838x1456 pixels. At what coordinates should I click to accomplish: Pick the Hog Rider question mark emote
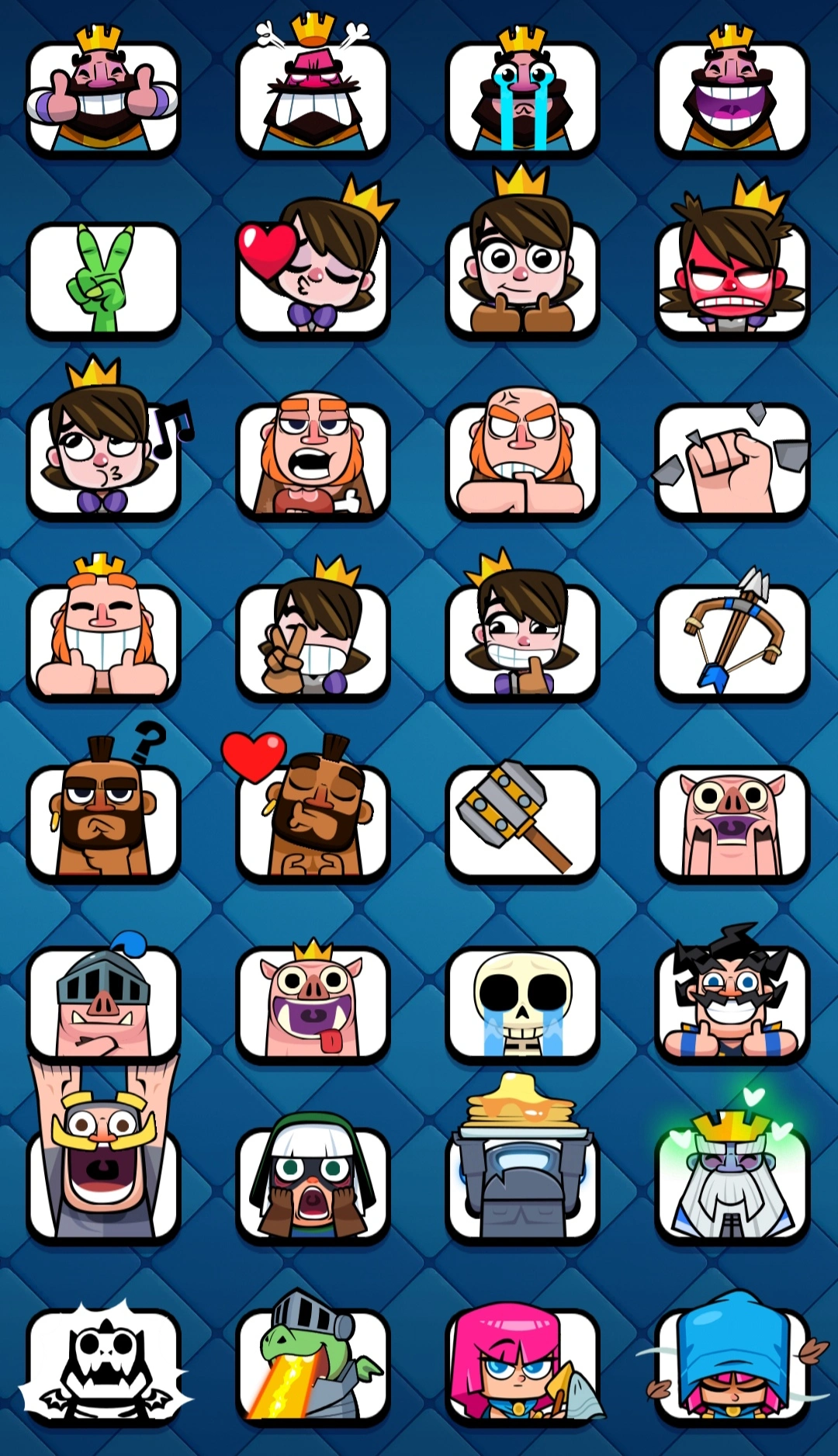(x=103, y=824)
